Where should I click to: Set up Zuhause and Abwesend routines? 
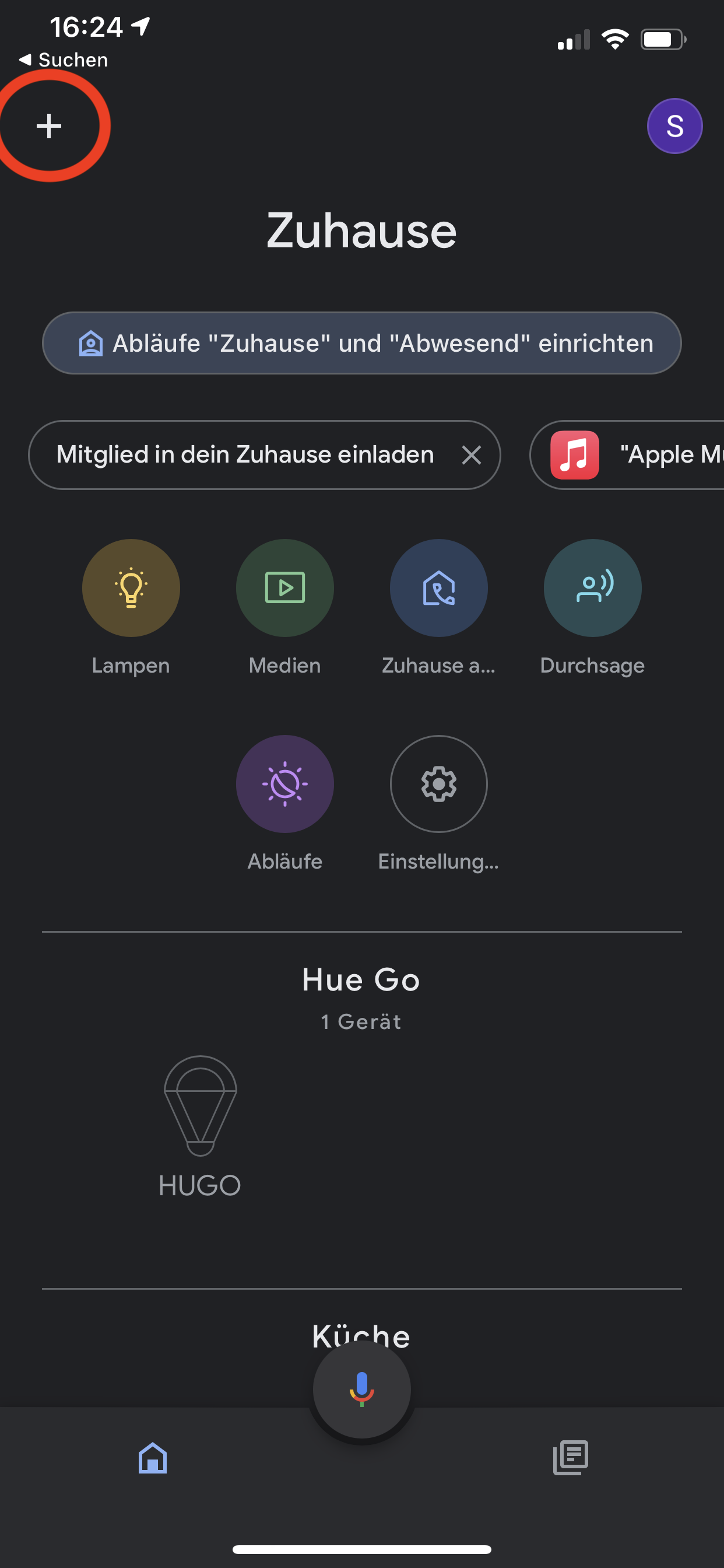361,344
